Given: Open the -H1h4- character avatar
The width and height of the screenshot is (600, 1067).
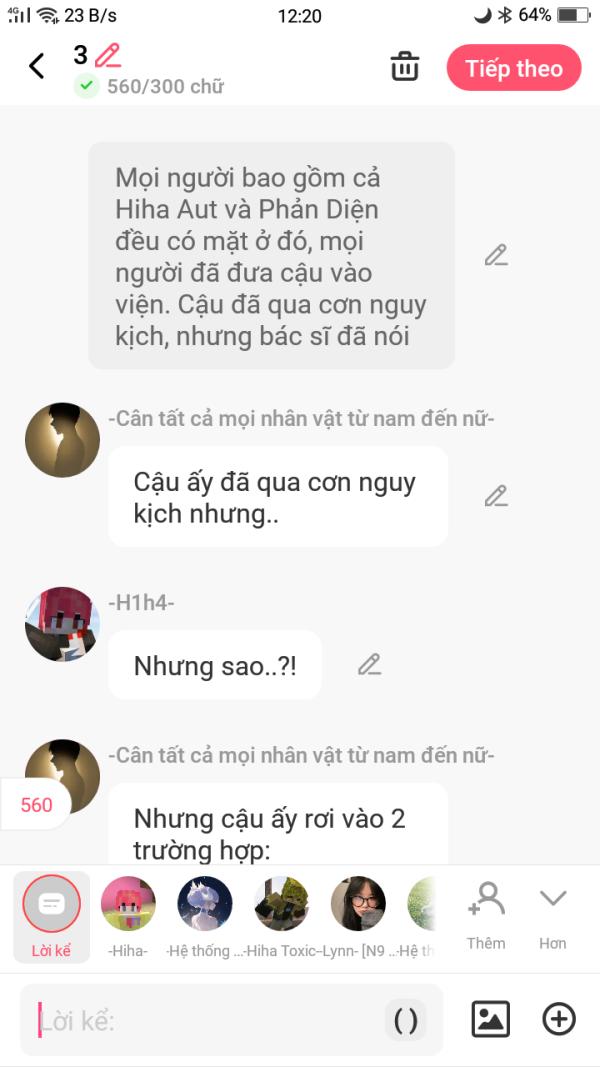Looking at the screenshot, I should coord(62,623).
